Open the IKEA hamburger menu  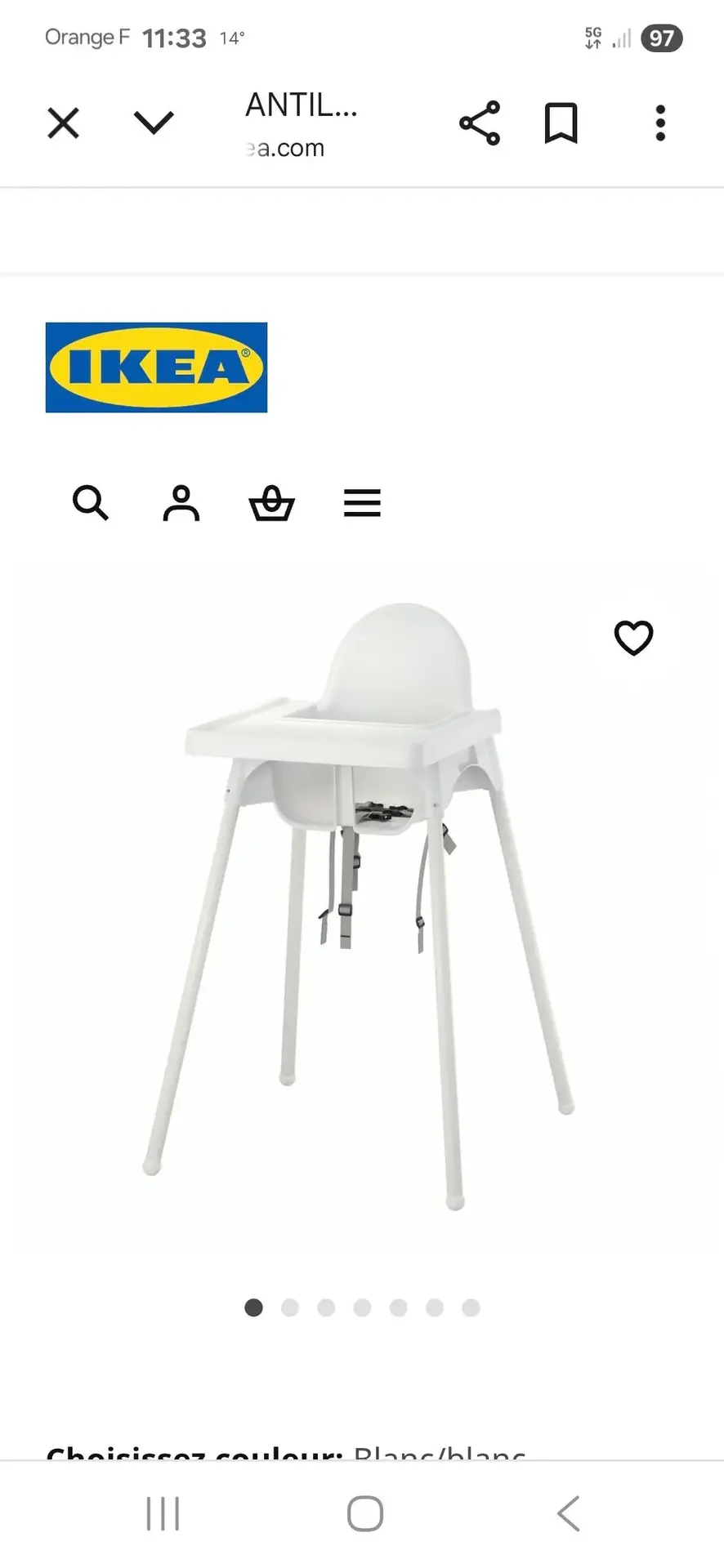(x=362, y=503)
